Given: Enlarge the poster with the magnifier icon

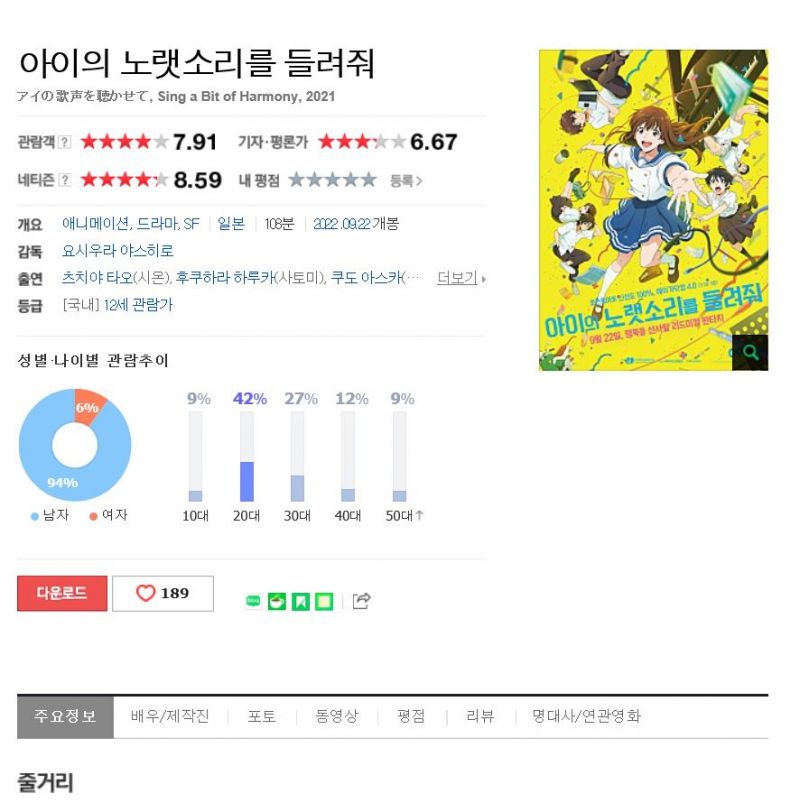Looking at the screenshot, I should pyautogui.click(x=750, y=352).
